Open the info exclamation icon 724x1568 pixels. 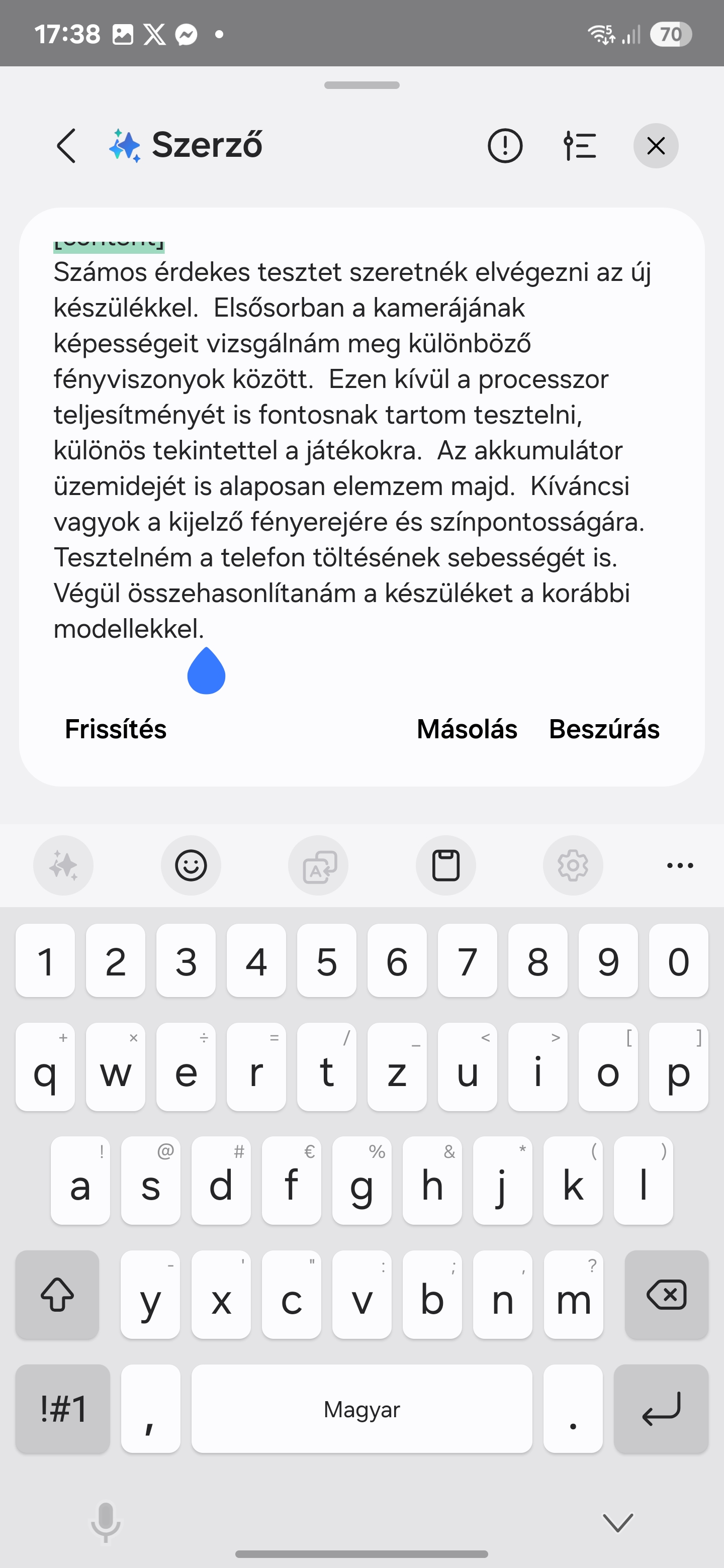pos(505,145)
